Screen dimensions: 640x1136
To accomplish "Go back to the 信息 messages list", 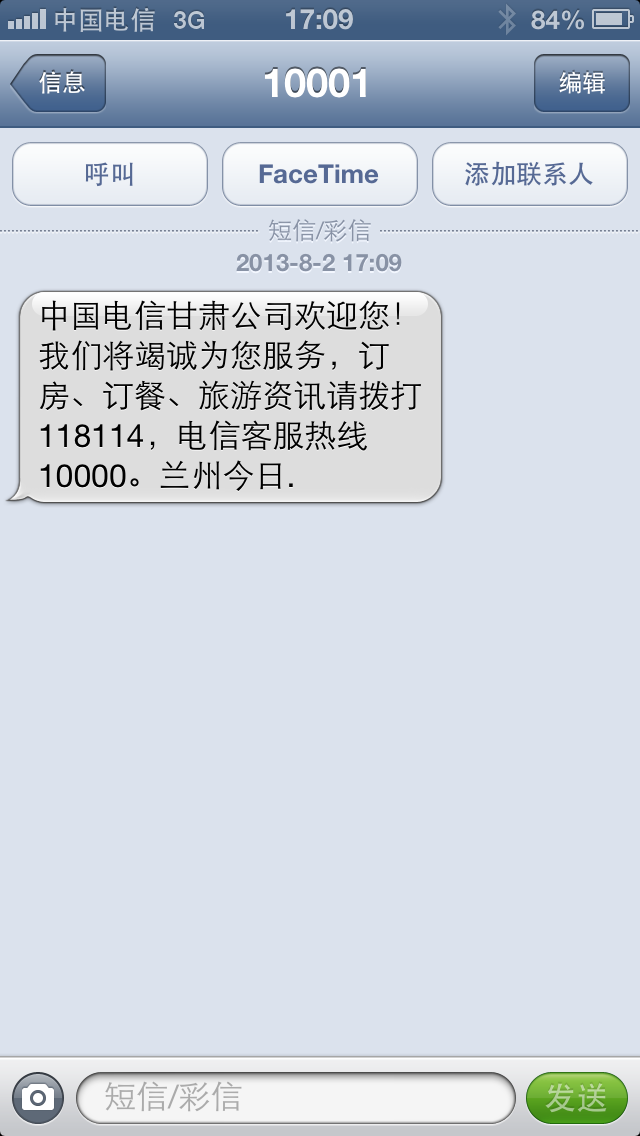I will [60, 83].
